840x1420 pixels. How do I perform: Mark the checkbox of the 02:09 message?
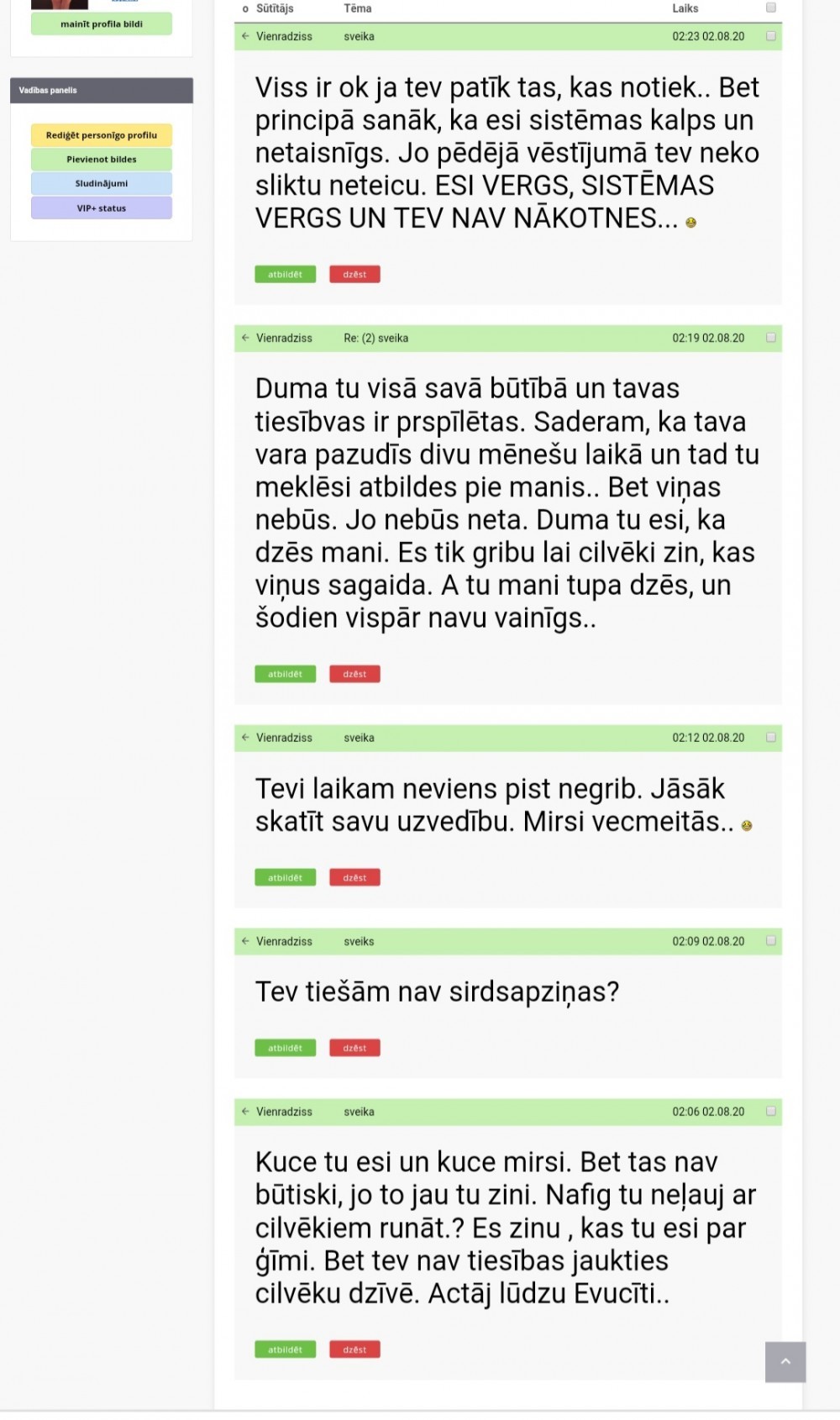[771, 941]
